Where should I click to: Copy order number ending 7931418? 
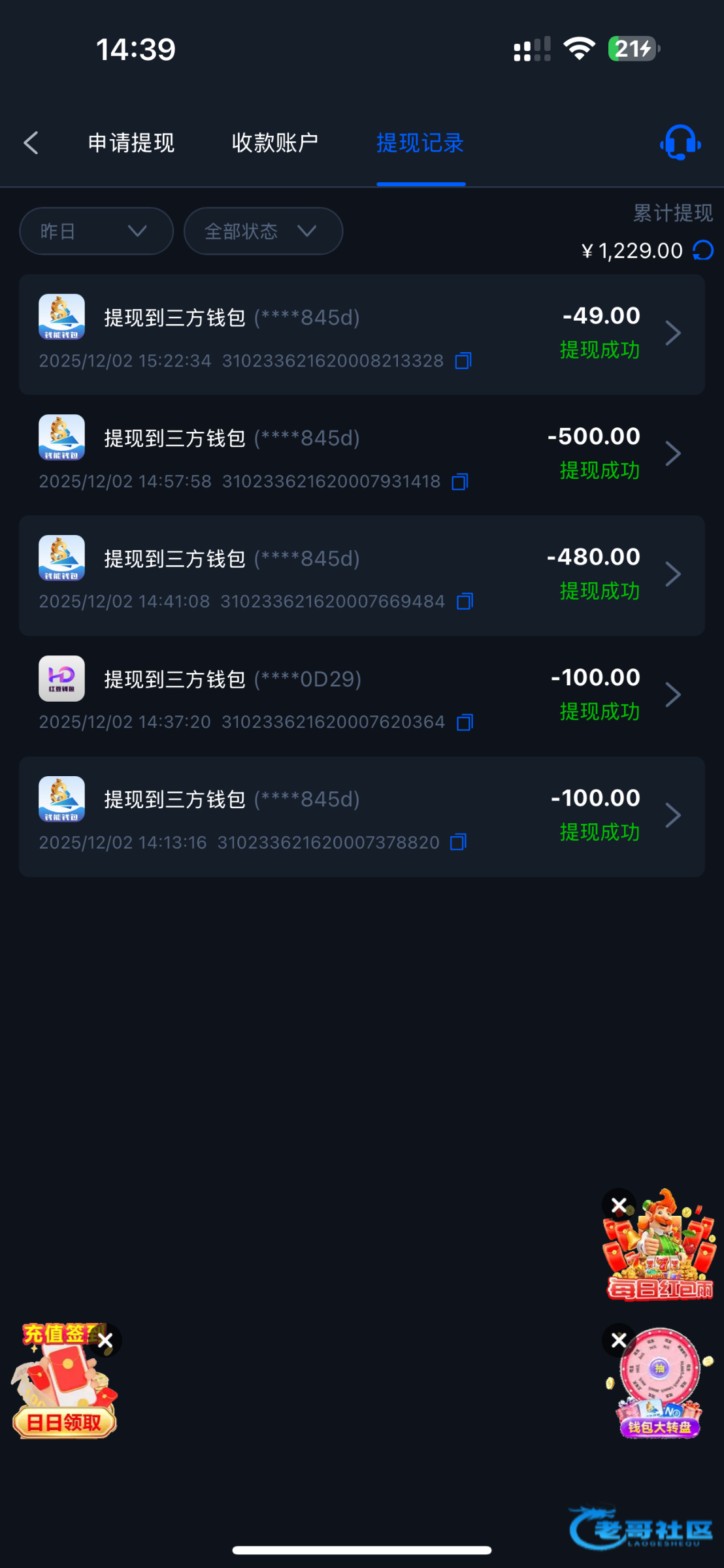tap(460, 482)
